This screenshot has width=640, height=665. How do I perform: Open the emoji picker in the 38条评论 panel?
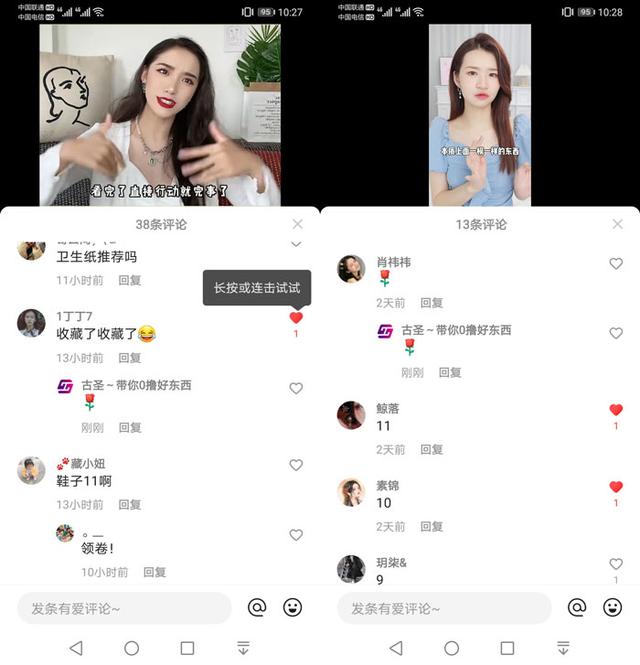(x=293, y=607)
